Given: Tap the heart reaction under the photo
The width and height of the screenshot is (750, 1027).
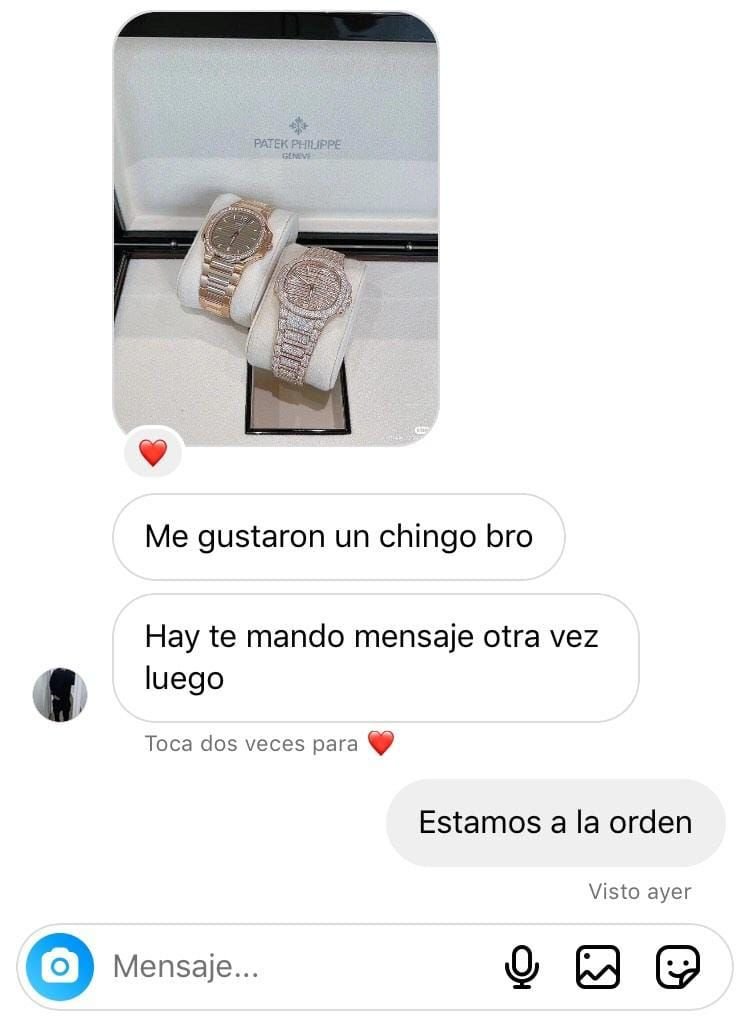Looking at the screenshot, I should 153,453.
